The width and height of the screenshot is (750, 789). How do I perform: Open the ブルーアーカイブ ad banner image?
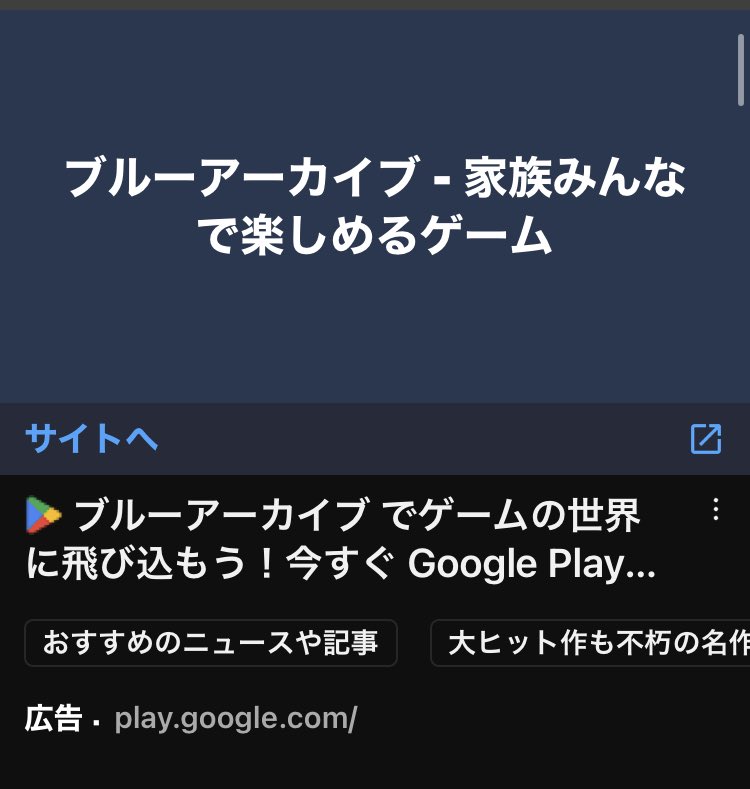(x=375, y=207)
